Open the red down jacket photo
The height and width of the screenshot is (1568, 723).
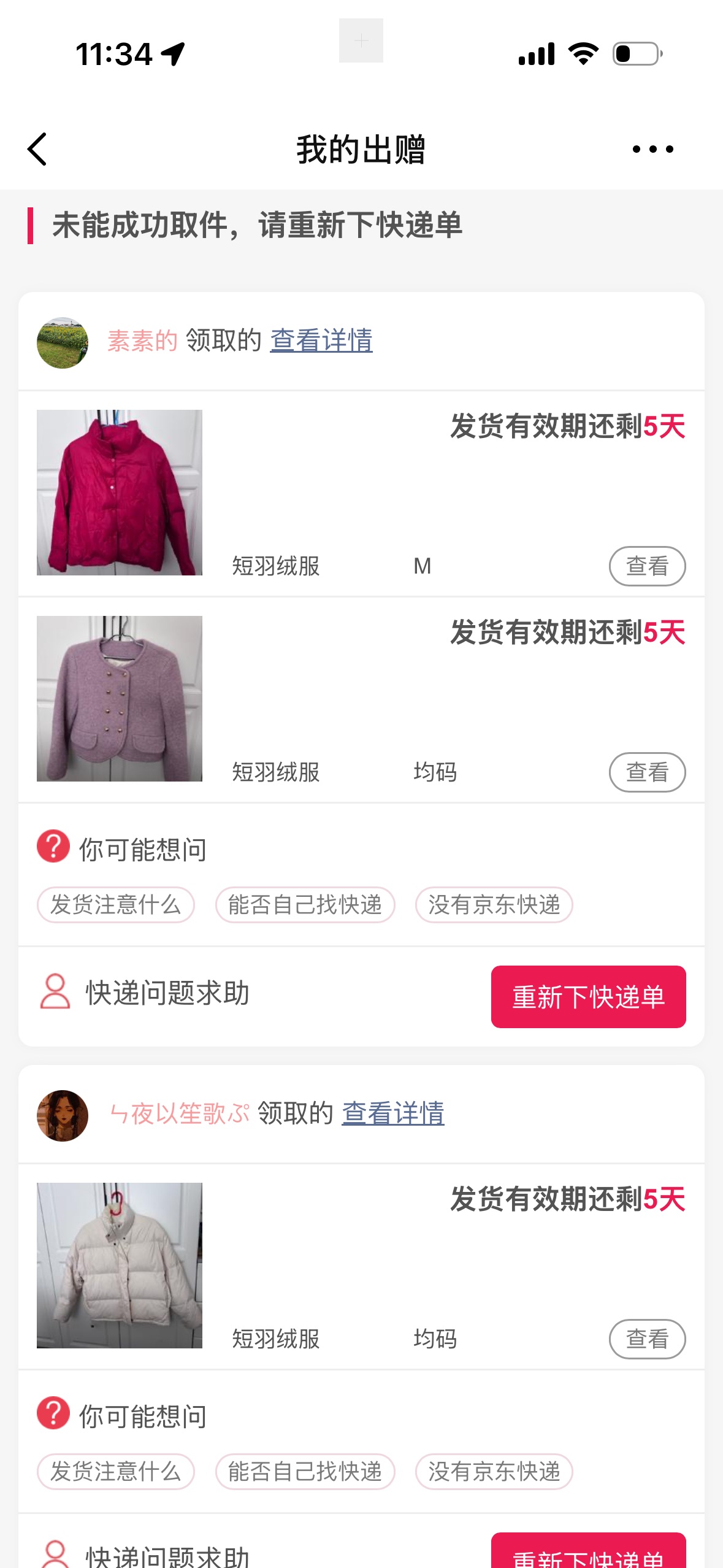click(120, 492)
